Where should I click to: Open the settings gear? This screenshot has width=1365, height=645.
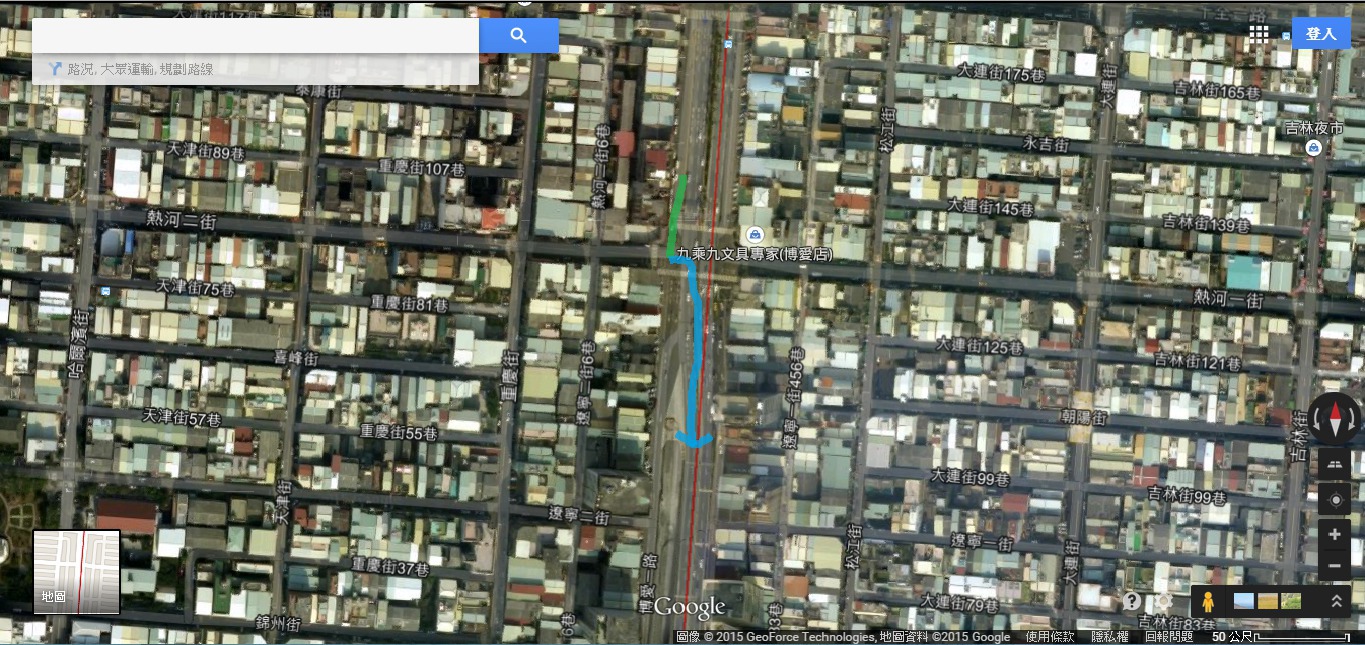pos(1163,601)
